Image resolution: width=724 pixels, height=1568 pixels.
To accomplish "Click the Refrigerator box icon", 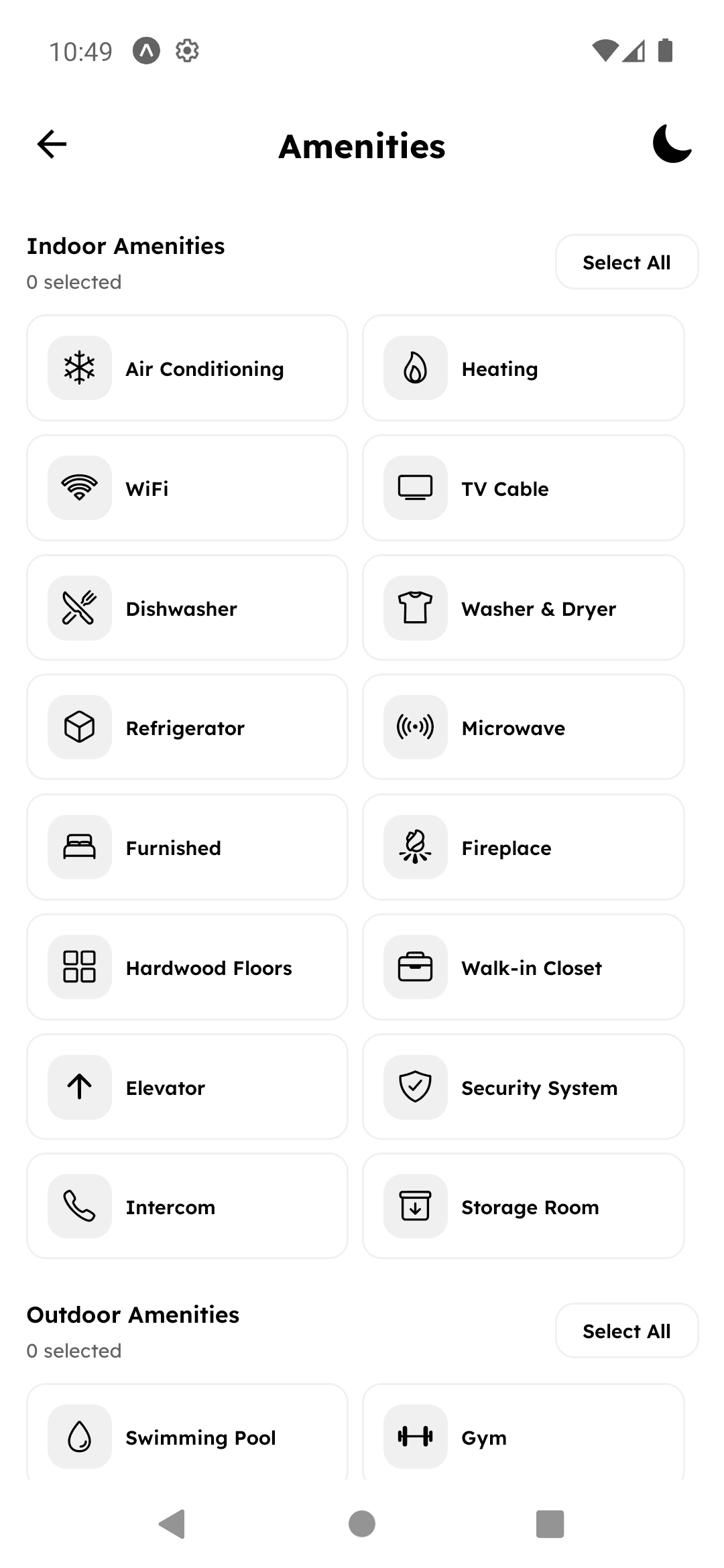I will tap(78, 727).
